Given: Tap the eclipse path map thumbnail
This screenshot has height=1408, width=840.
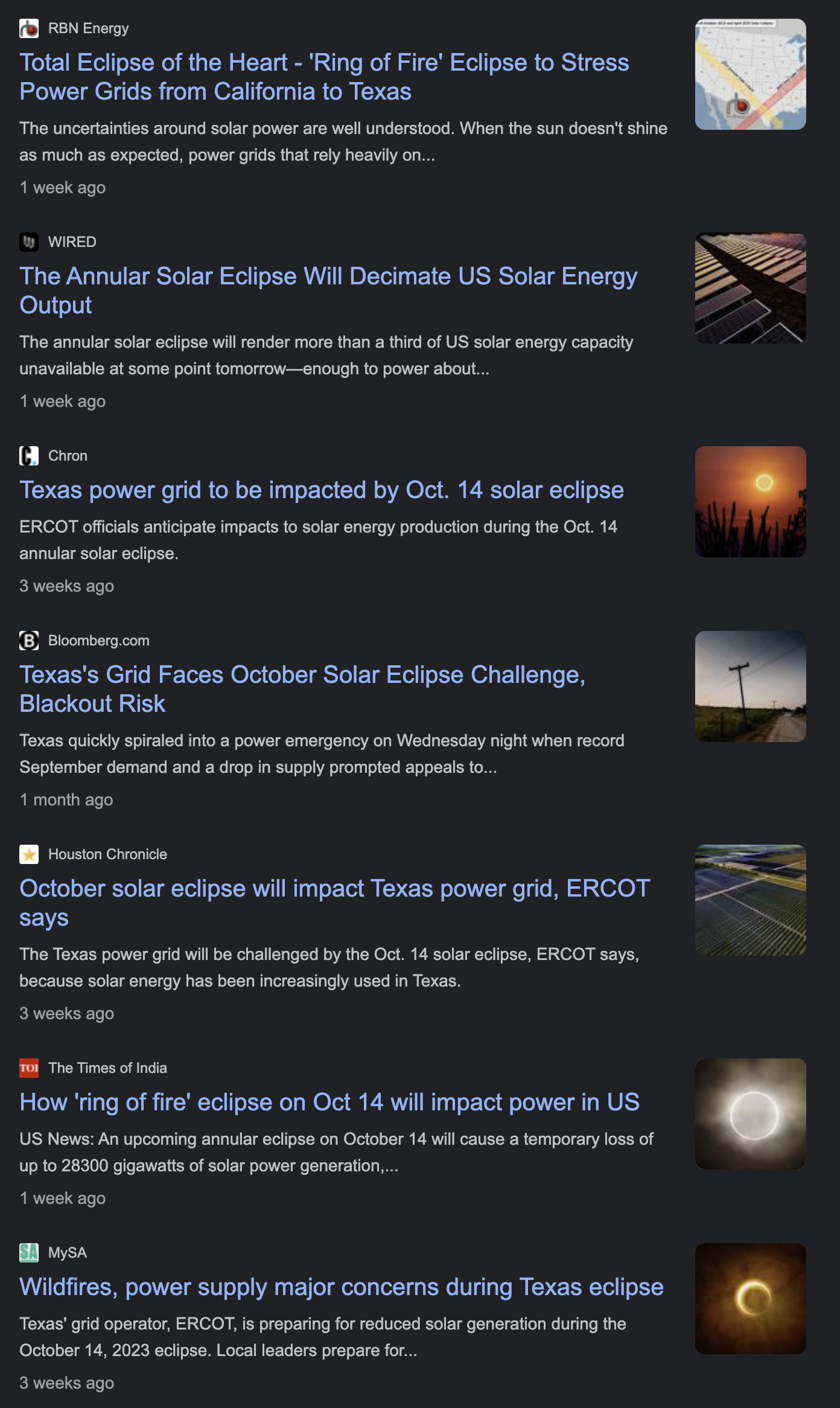Looking at the screenshot, I should (x=751, y=74).
